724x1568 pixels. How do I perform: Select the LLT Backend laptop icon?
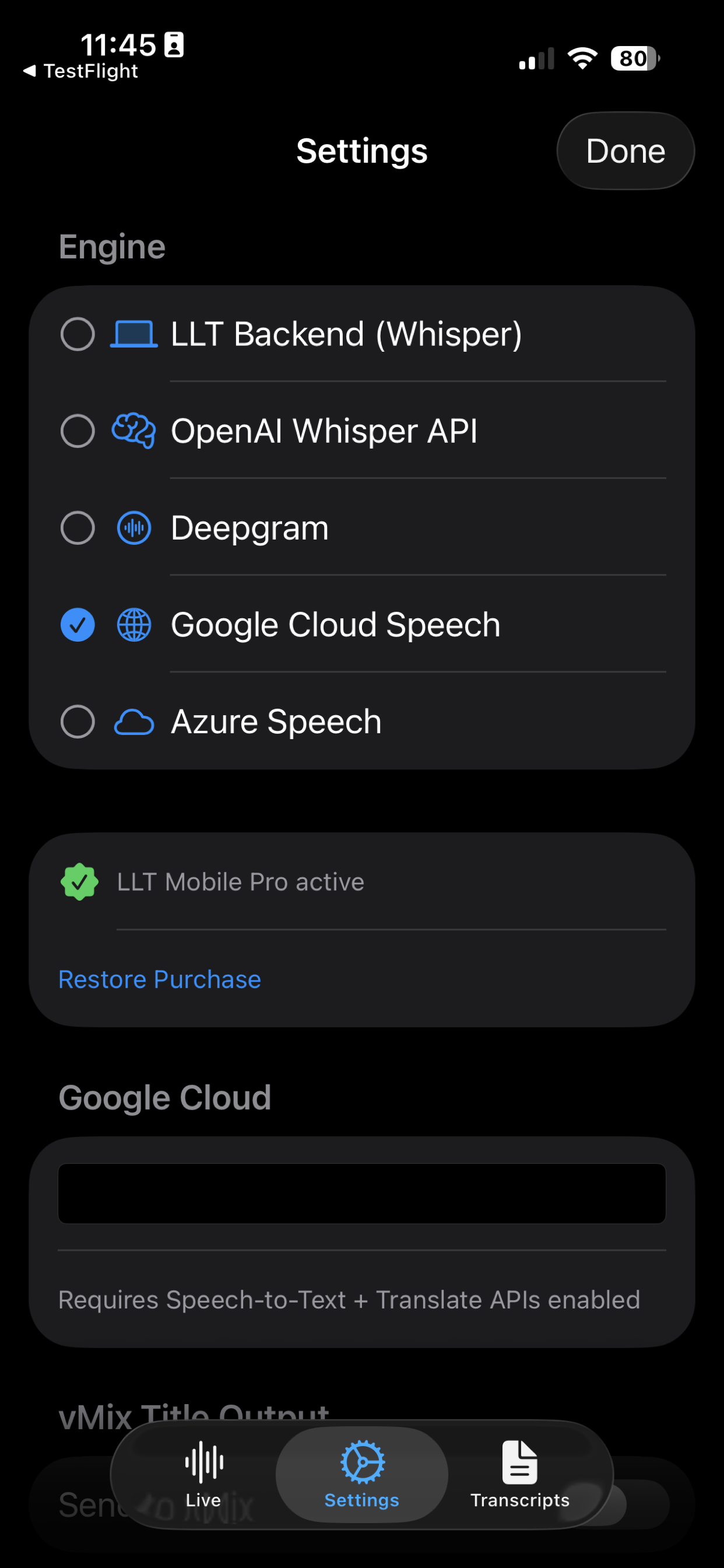click(133, 334)
